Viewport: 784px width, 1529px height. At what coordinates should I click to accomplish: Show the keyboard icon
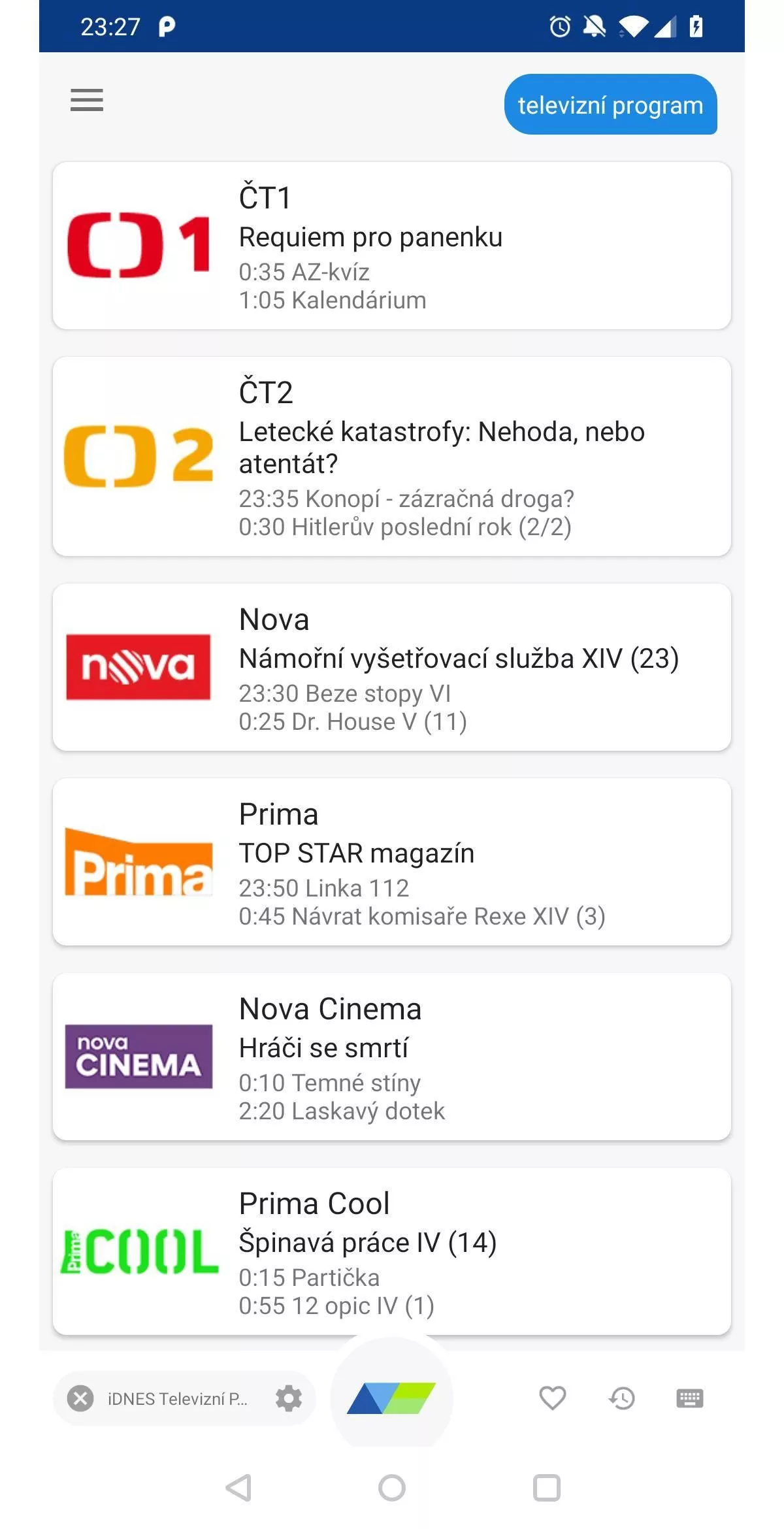point(690,1398)
